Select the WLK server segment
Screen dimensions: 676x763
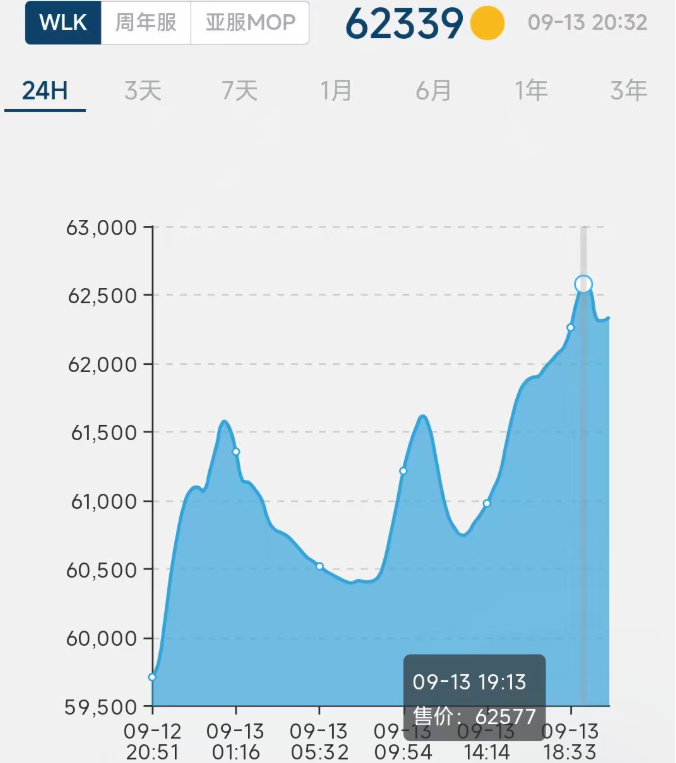pos(63,23)
